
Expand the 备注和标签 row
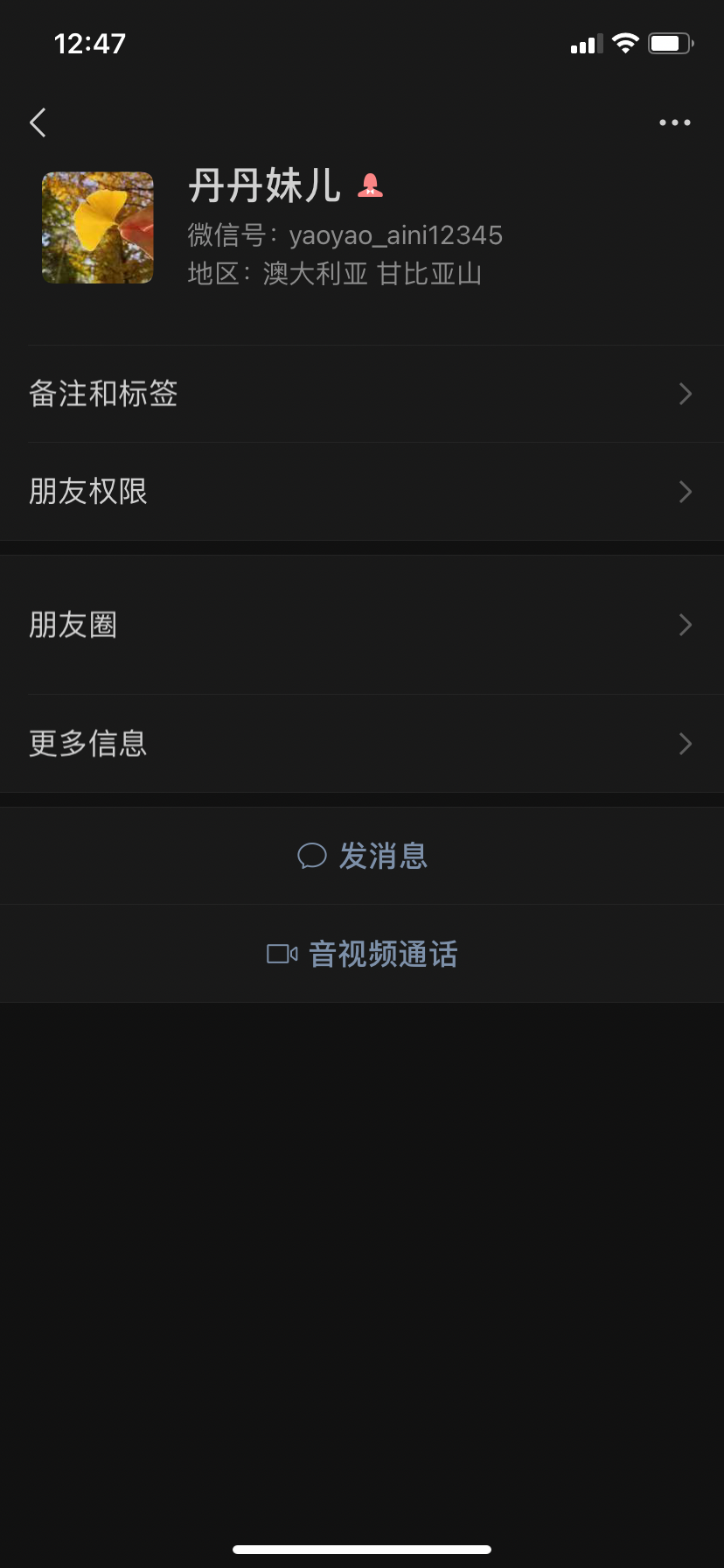[x=686, y=395]
